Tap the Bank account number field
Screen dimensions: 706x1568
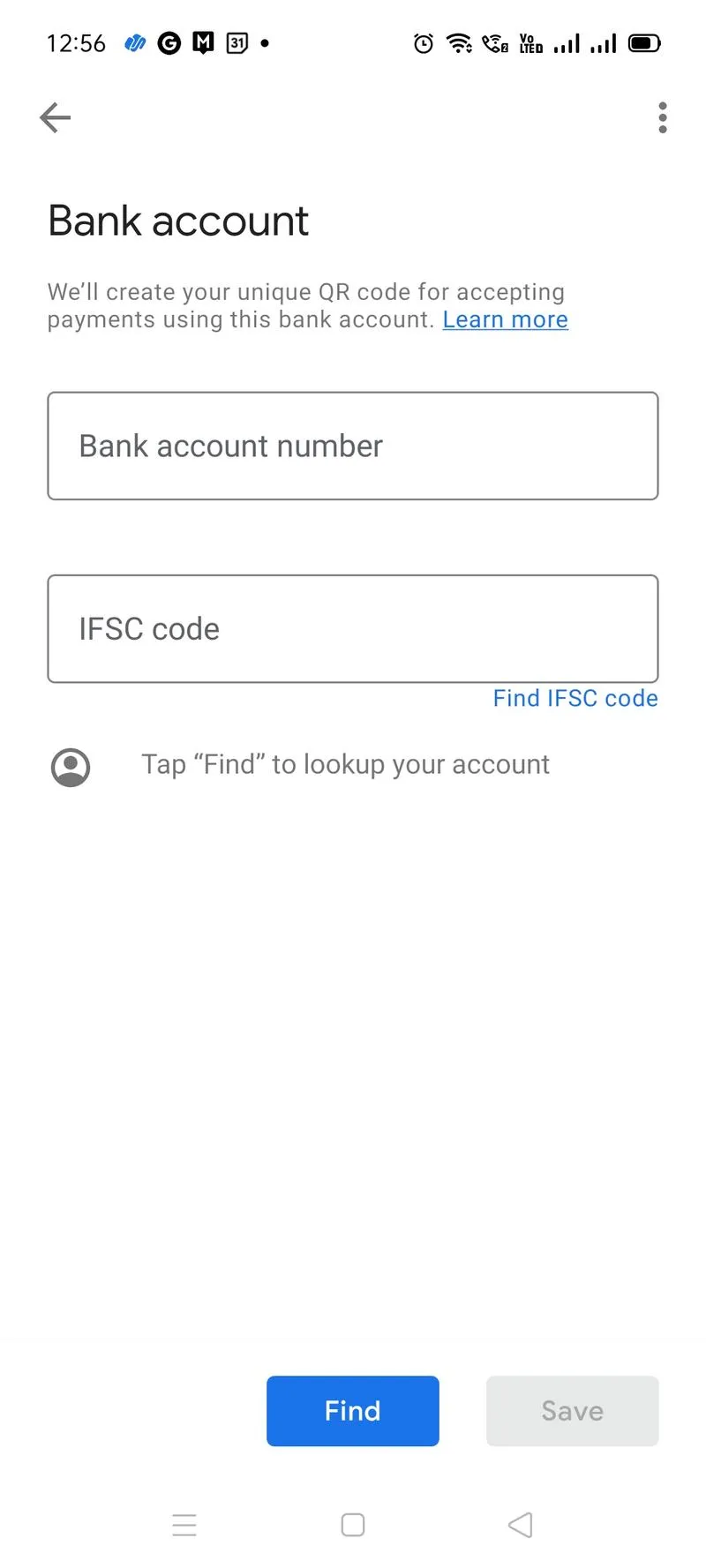point(353,446)
